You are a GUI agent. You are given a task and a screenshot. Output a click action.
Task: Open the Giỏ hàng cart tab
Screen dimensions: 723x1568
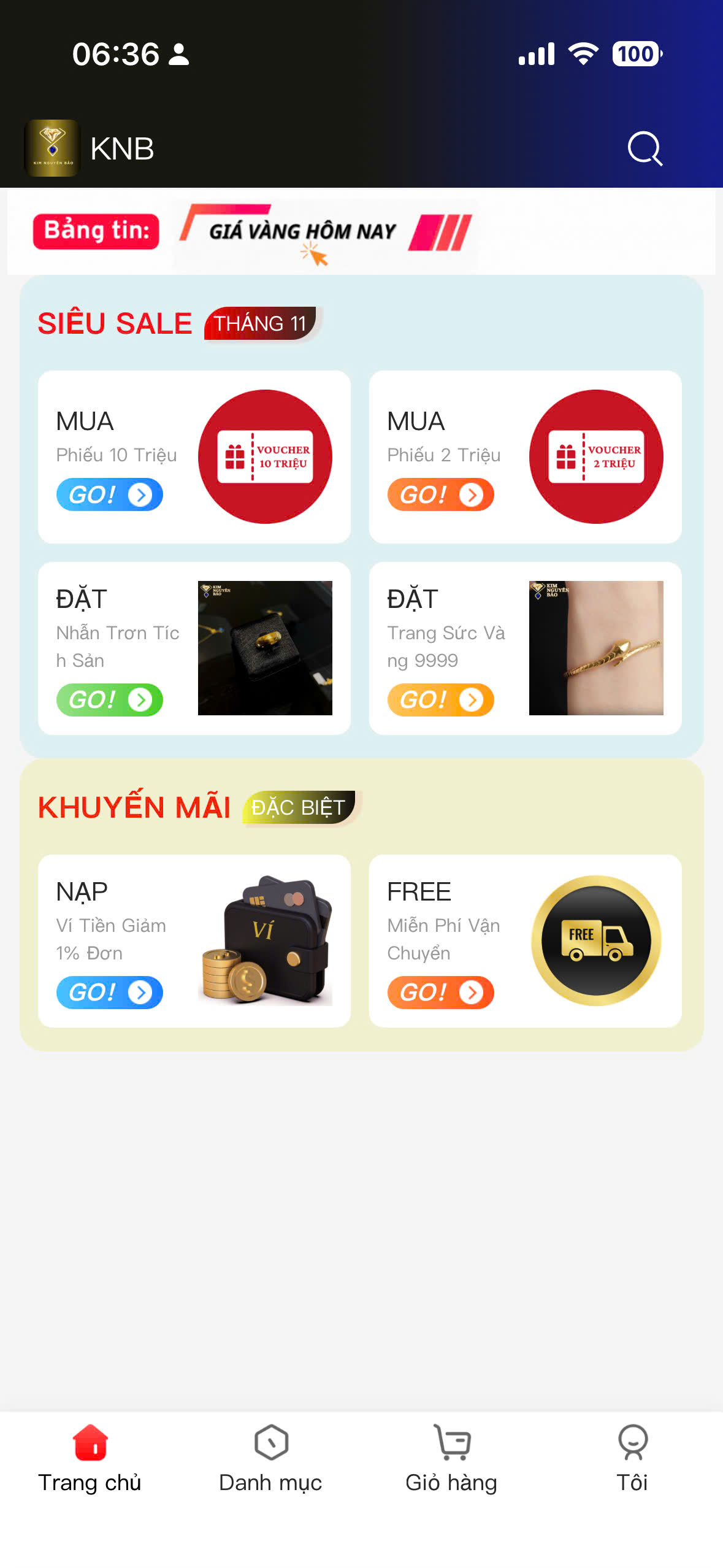pos(451,1459)
